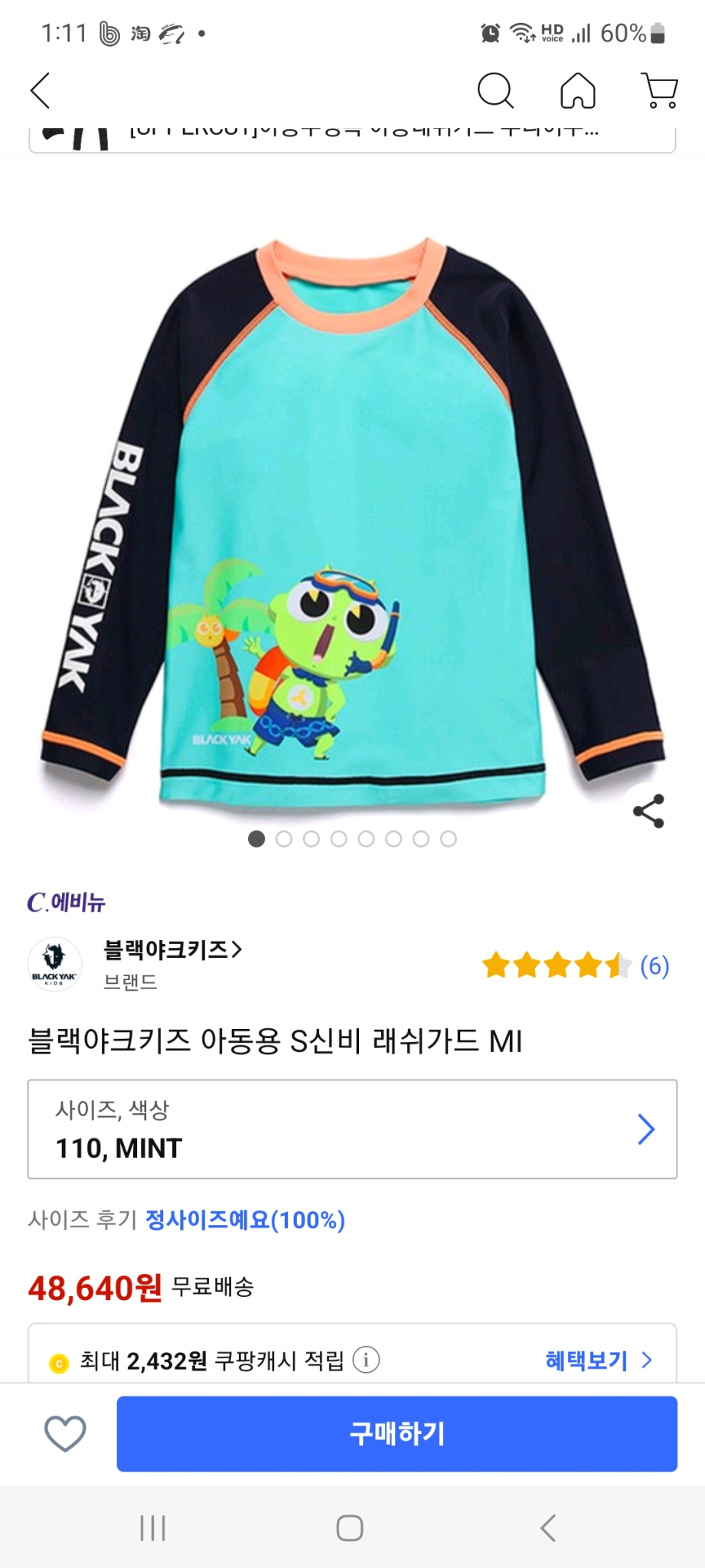Viewport: 705px width, 1568px height.
Task: Open the 혜택보기 benefits link
Action: point(587,1361)
